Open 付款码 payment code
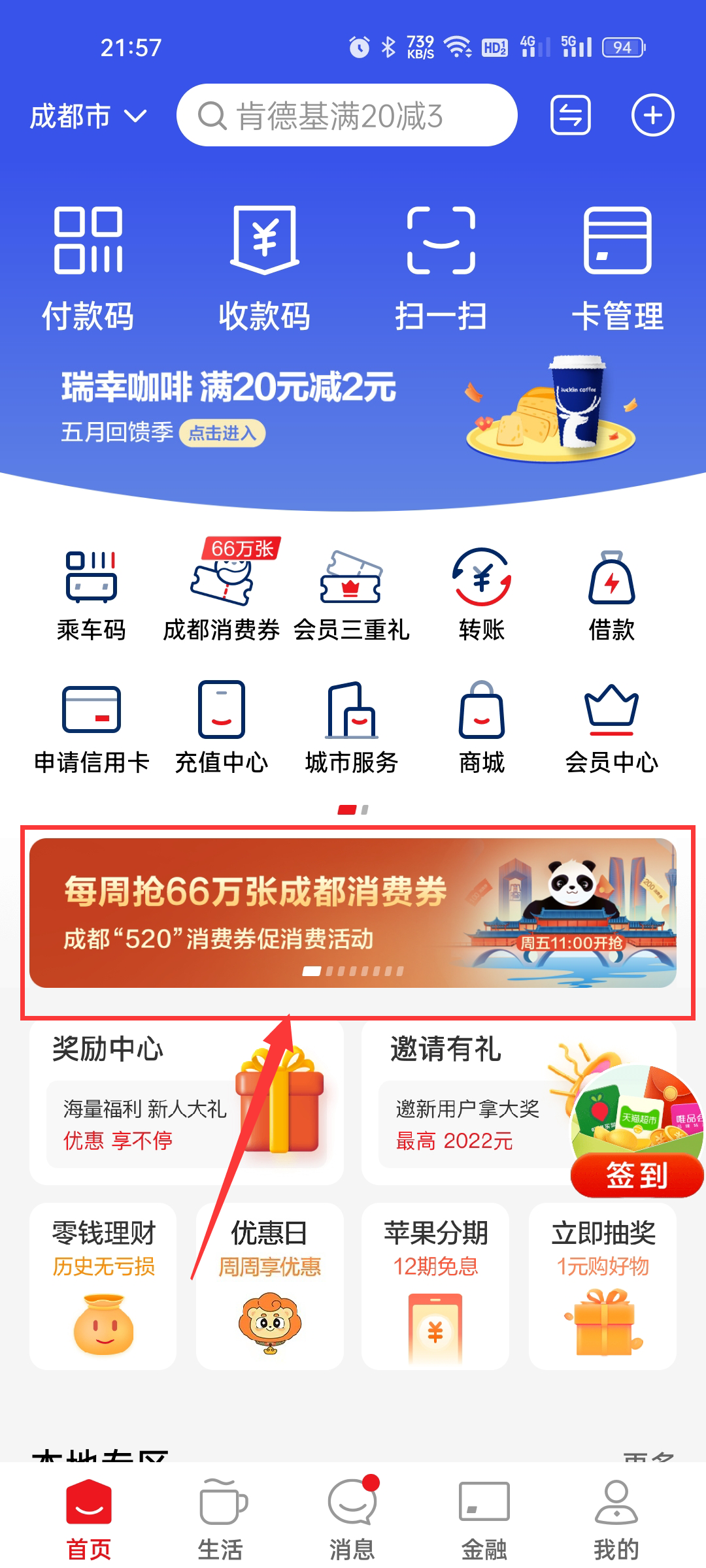 click(x=88, y=268)
